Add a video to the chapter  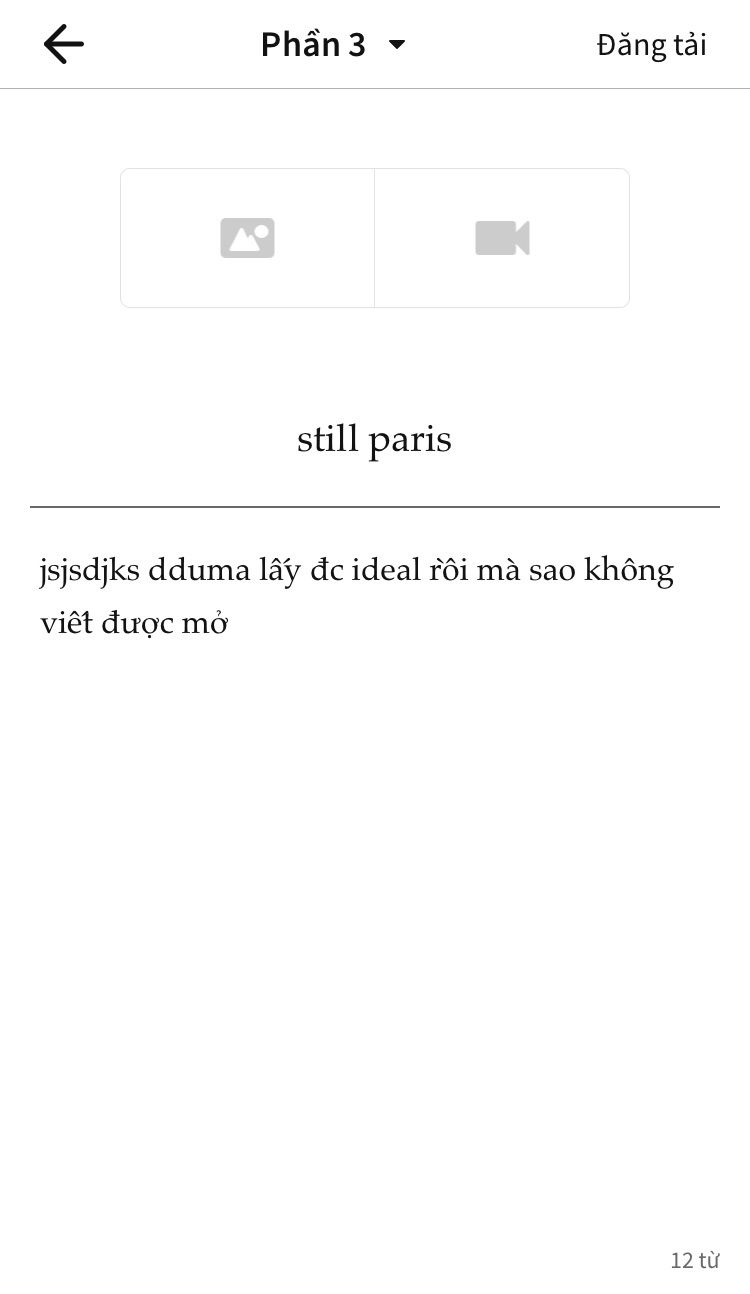pos(502,238)
